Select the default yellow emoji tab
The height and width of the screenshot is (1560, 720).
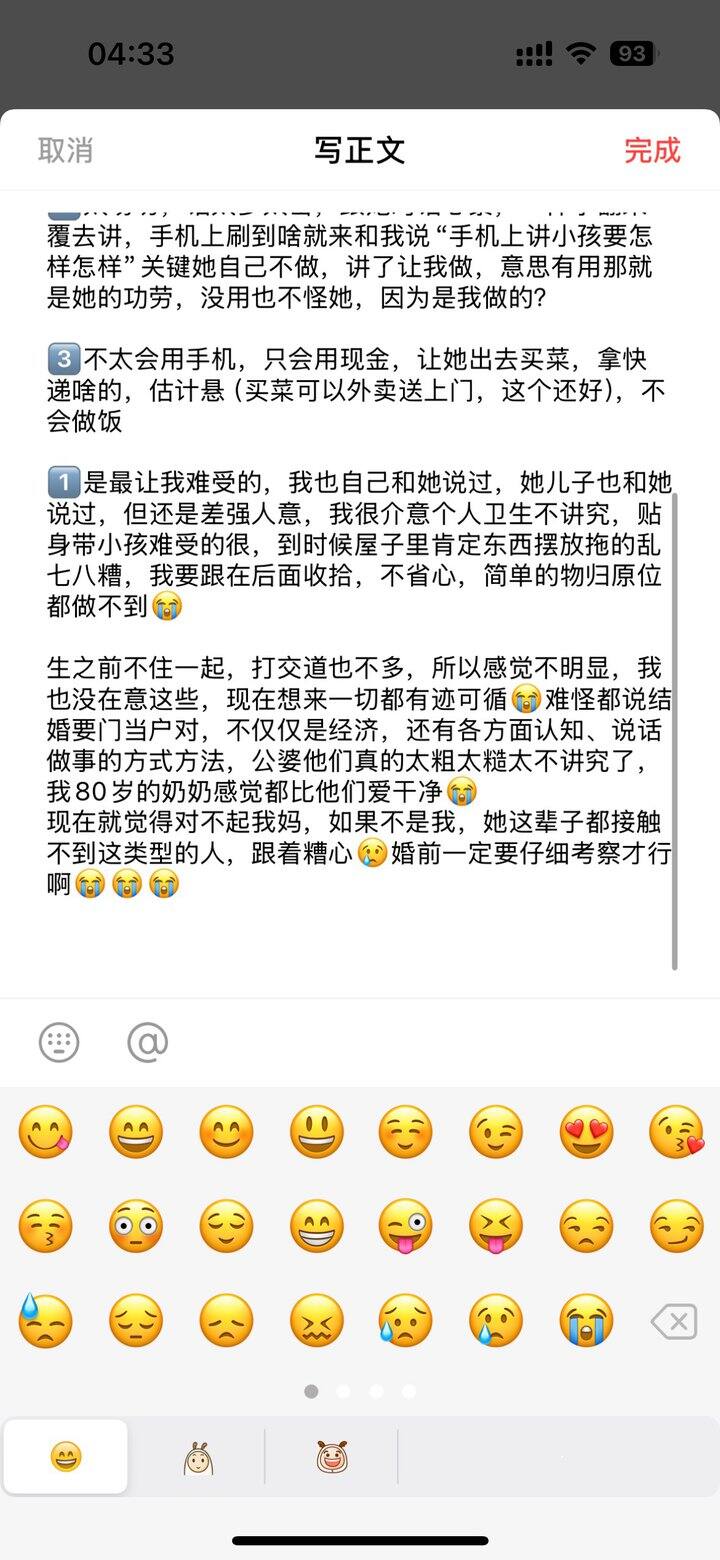tap(65, 1459)
